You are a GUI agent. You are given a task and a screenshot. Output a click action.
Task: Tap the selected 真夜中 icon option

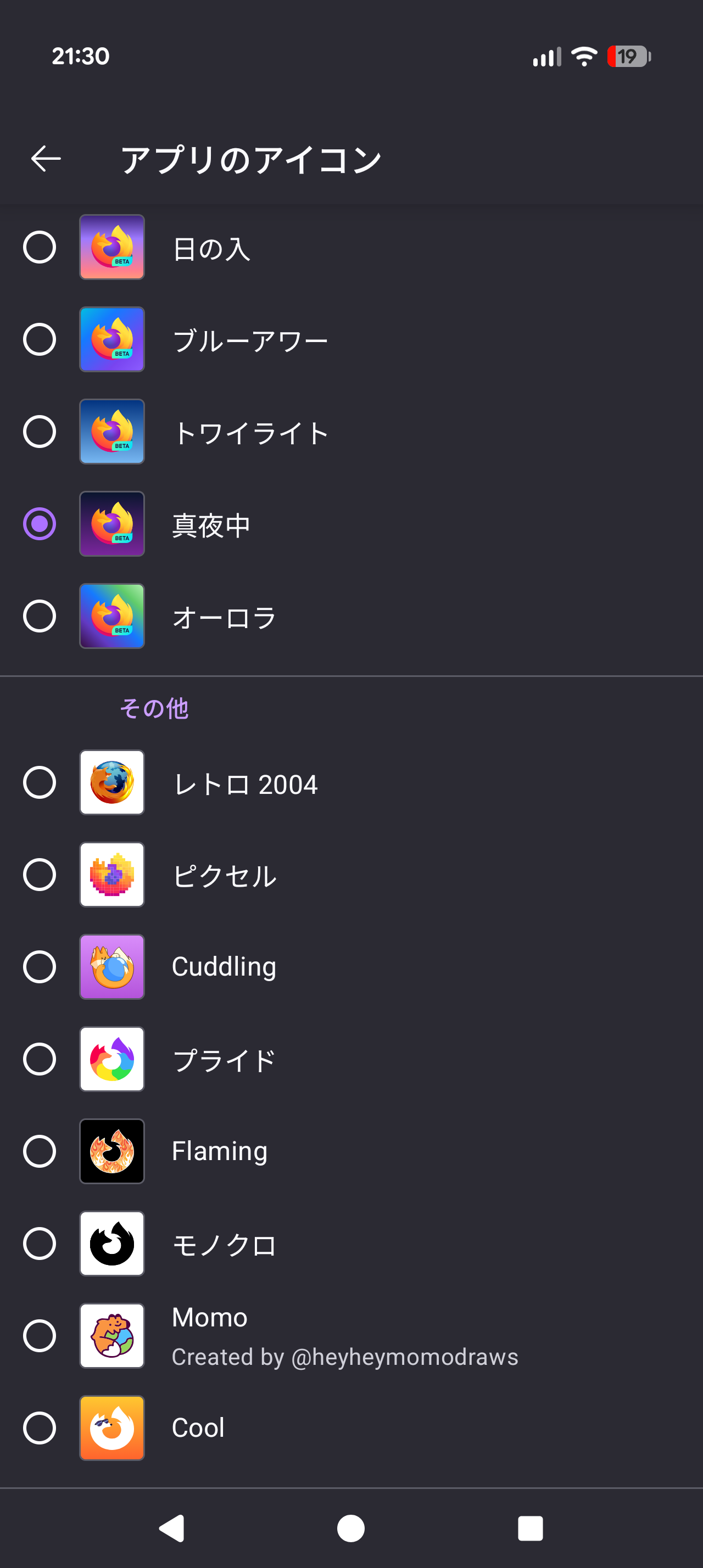40,524
